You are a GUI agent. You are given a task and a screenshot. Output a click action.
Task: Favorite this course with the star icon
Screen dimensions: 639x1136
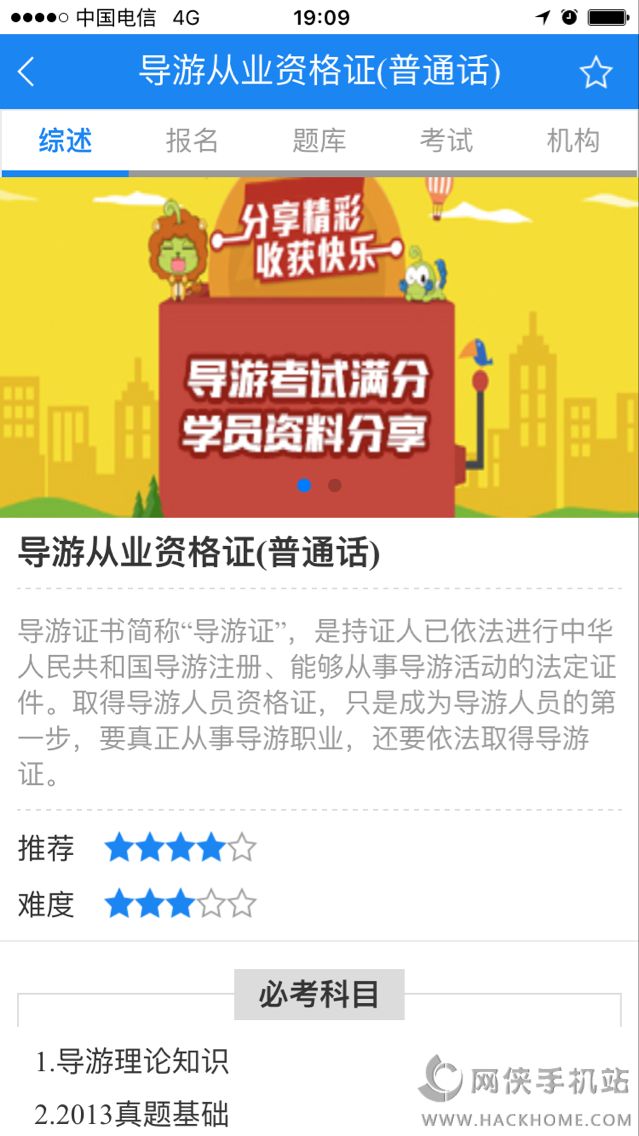(x=596, y=72)
